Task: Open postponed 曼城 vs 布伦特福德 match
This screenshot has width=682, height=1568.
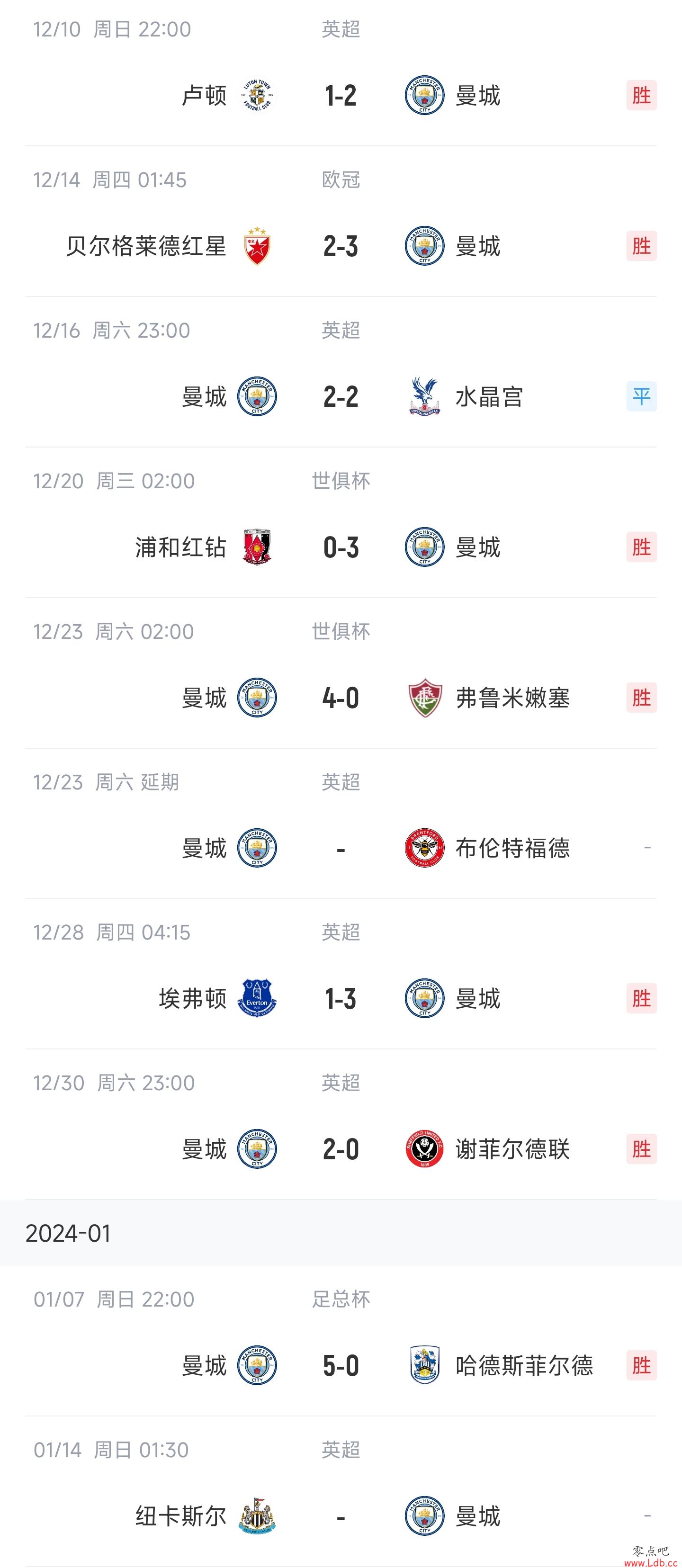Action: click(341, 823)
